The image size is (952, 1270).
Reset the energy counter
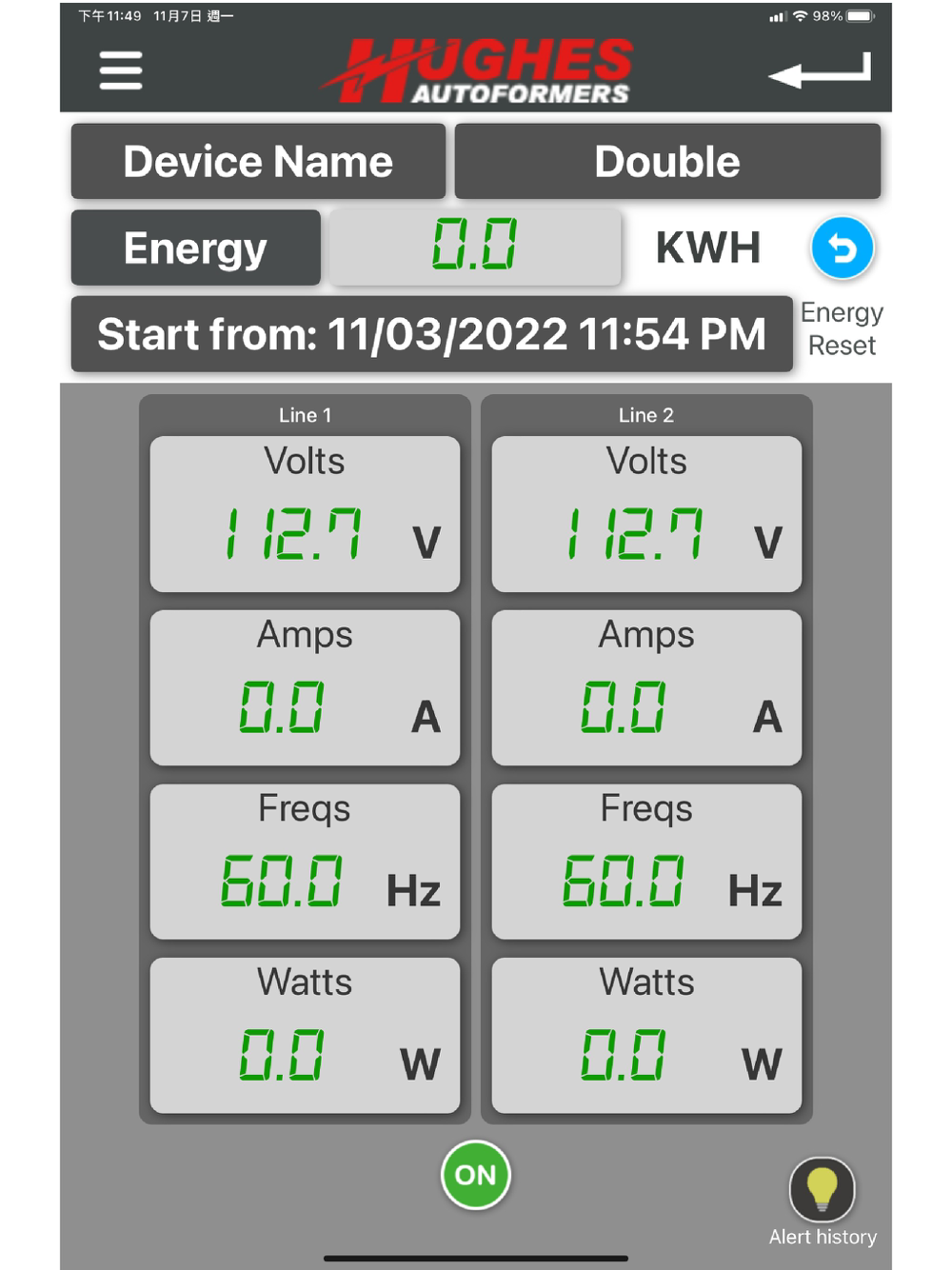pyautogui.click(x=842, y=248)
